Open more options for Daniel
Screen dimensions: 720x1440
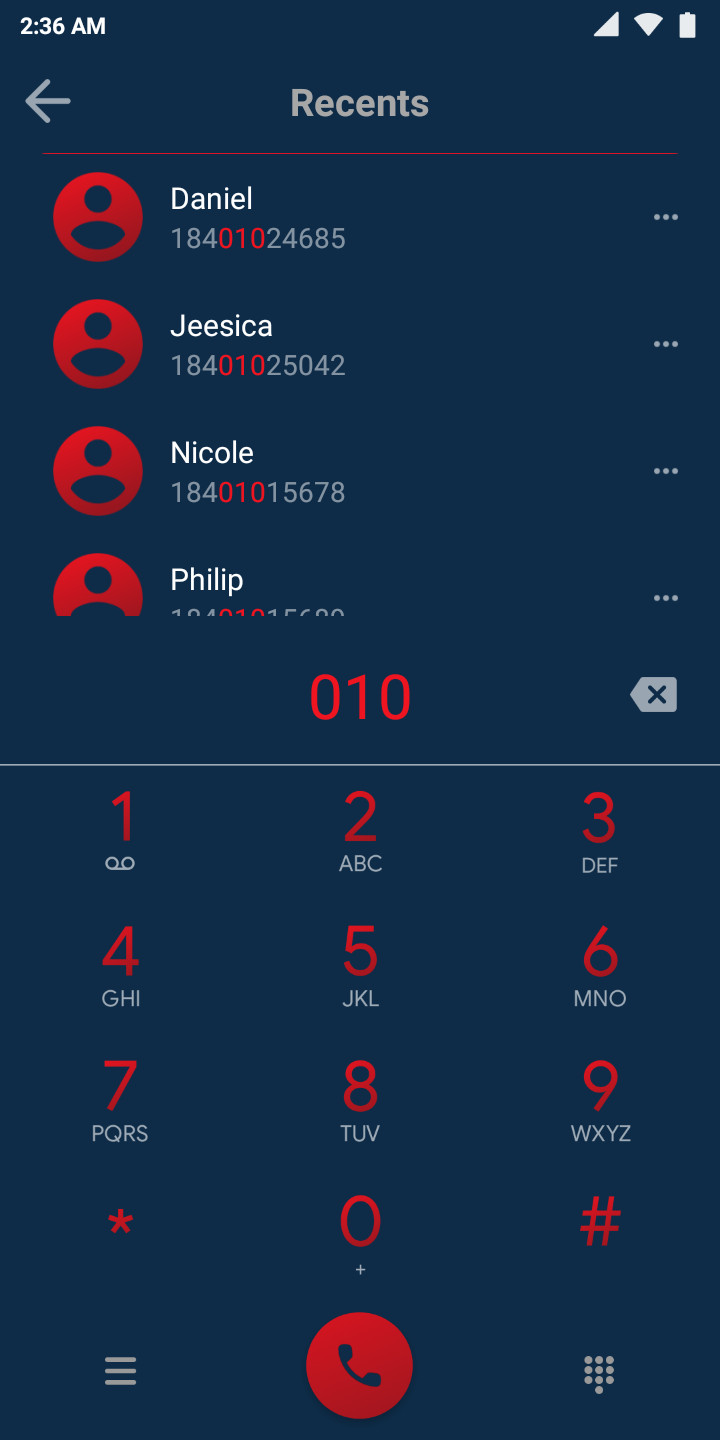666,217
